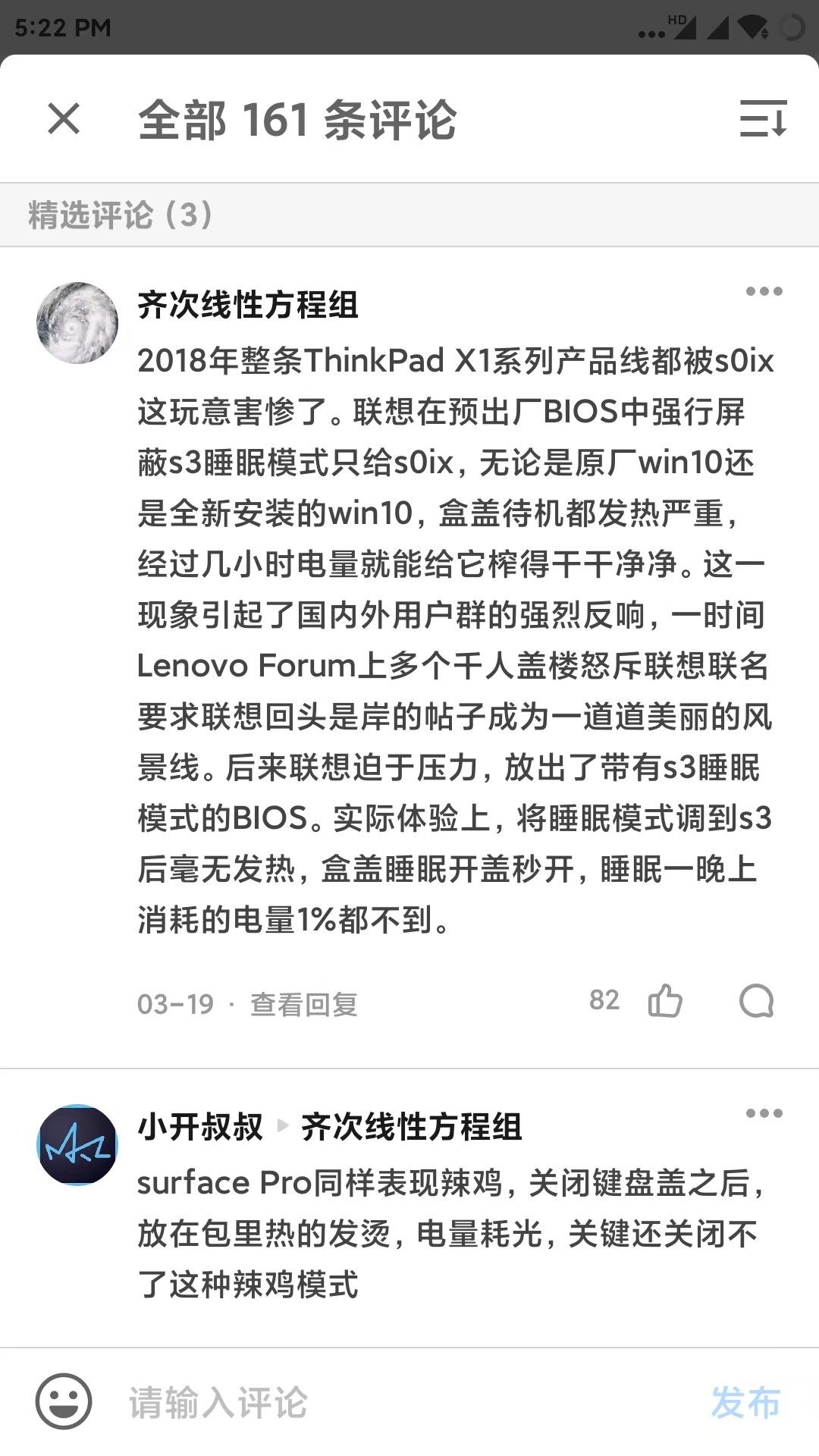The width and height of the screenshot is (819, 1456).
Task: Open 齐次线性方程组's profile avatar
Action: (x=77, y=323)
